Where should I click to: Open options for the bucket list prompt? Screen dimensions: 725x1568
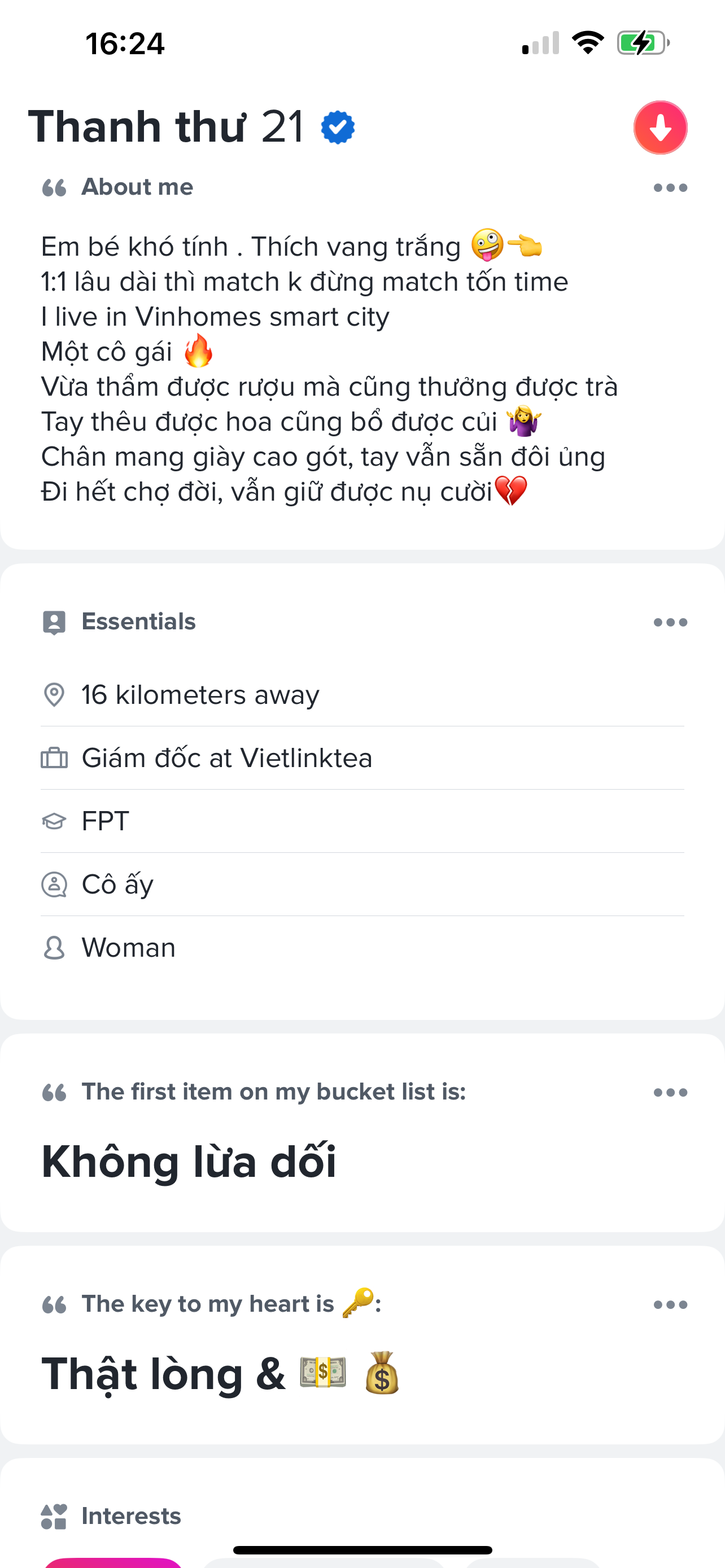670,1093
